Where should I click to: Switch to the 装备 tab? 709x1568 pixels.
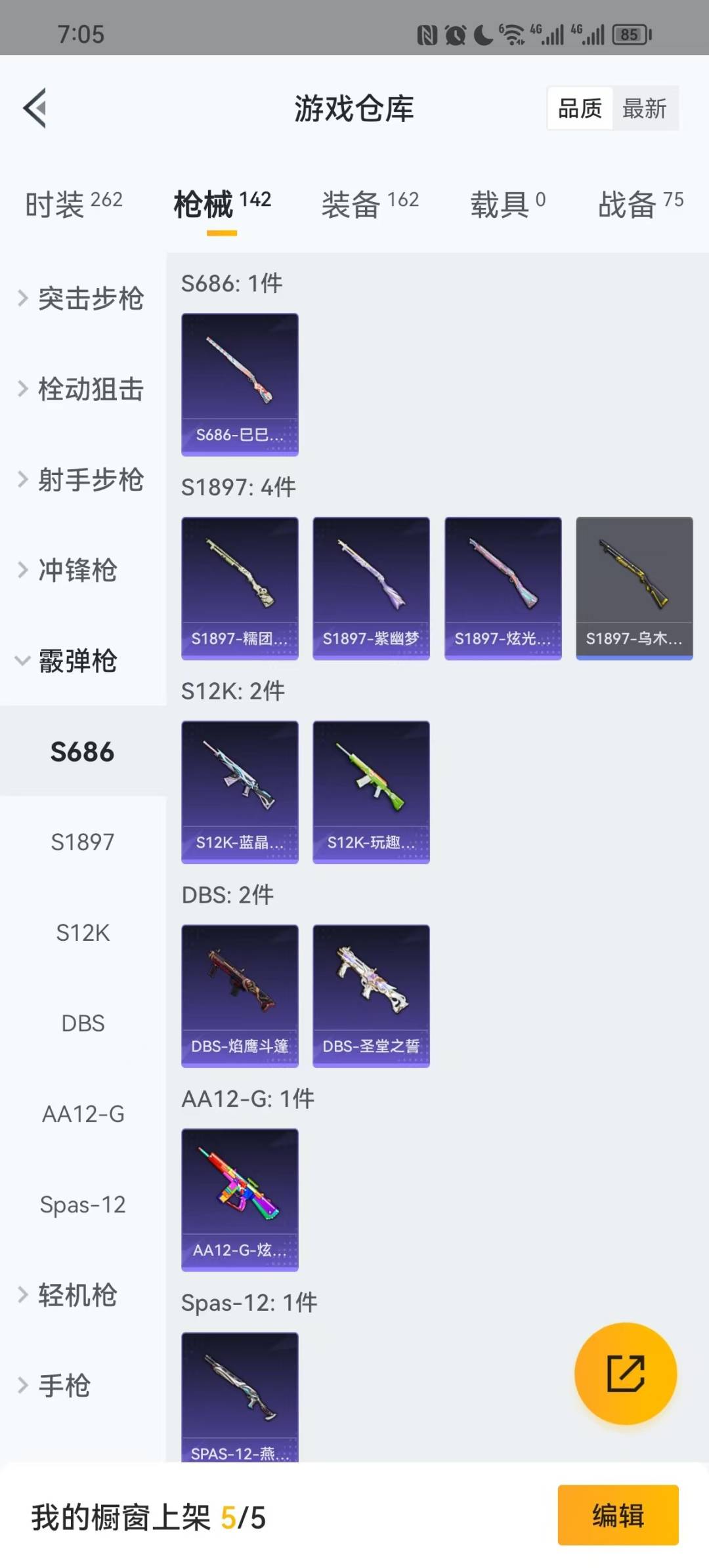pyautogui.click(x=370, y=203)
